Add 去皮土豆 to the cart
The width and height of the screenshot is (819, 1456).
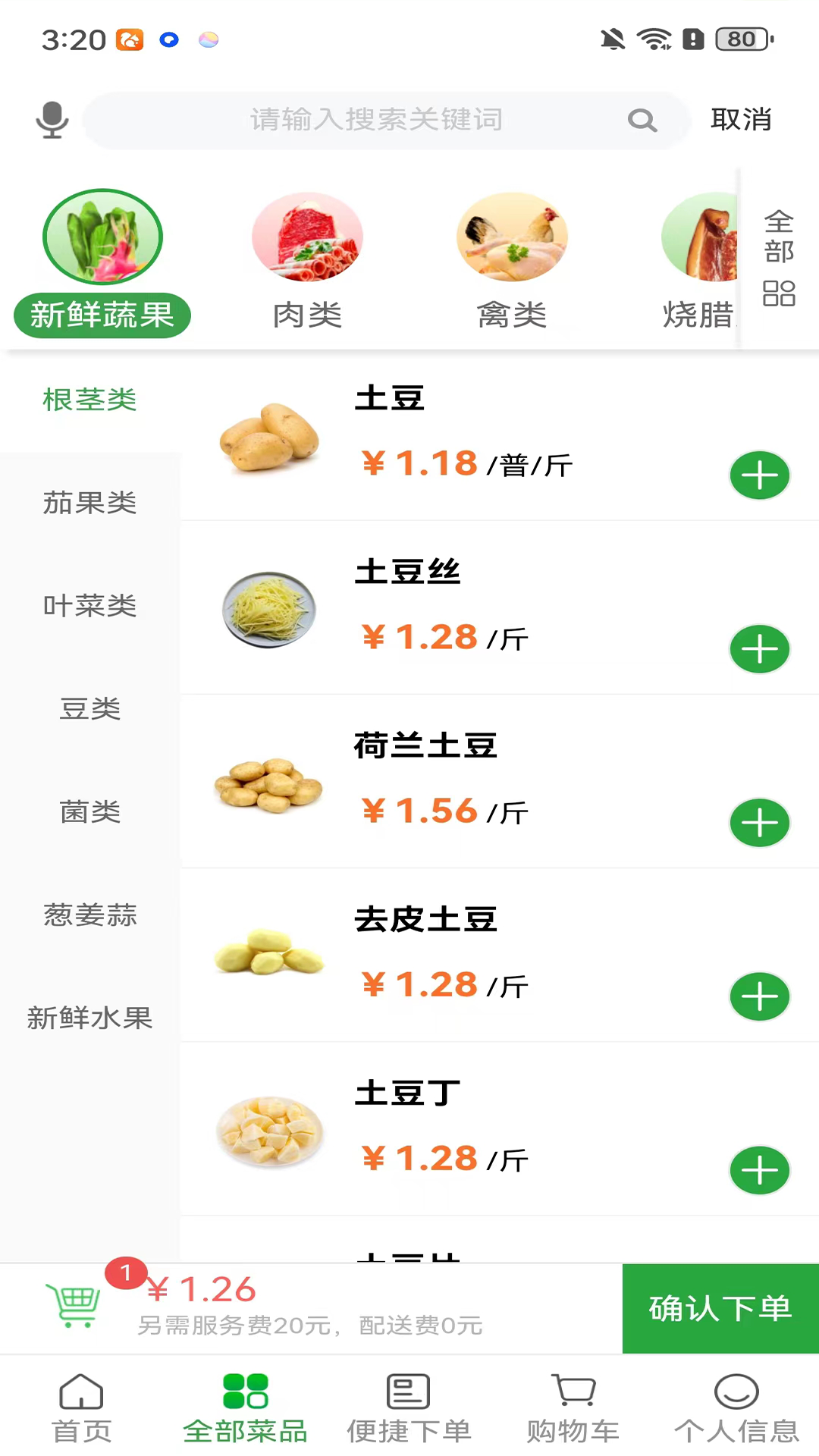[759, 997]
